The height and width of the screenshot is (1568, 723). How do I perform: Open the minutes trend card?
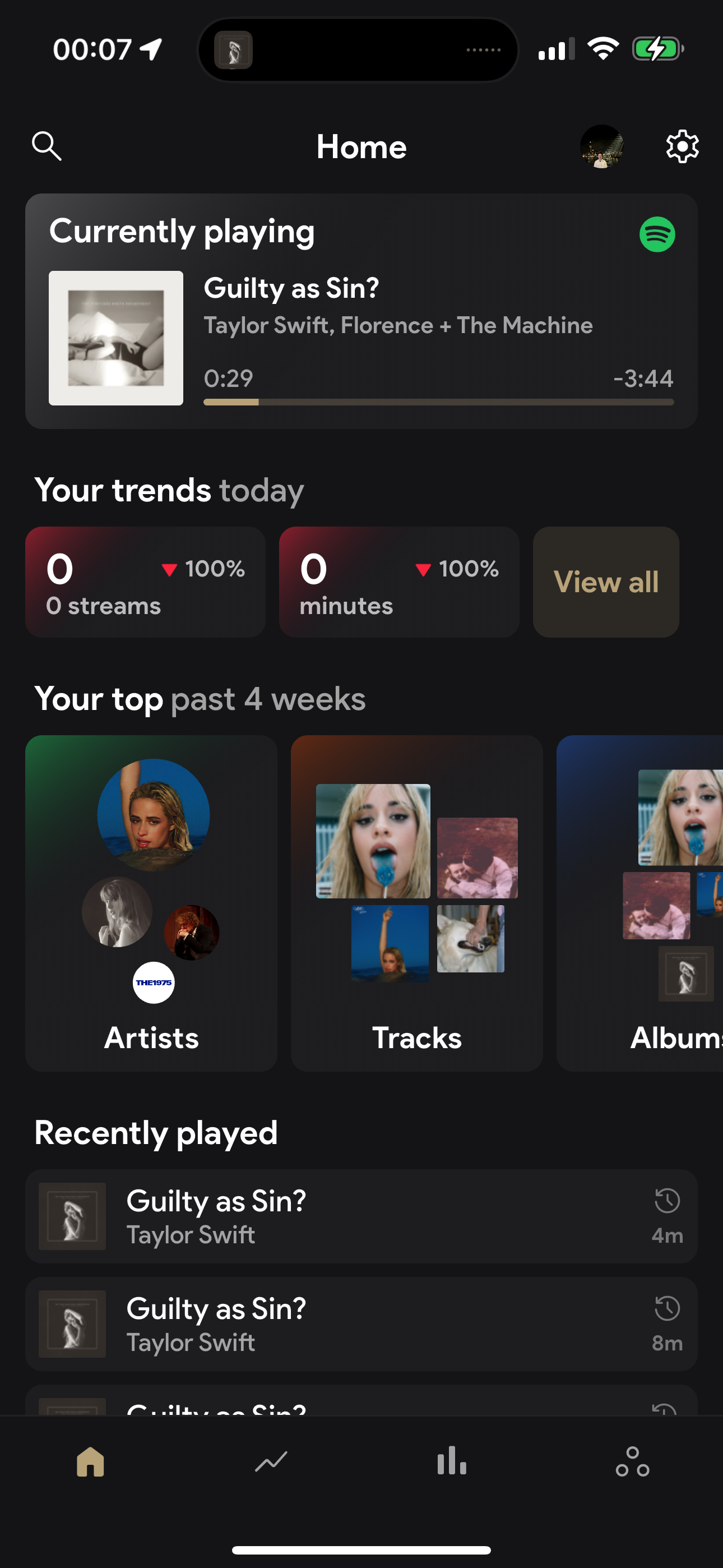point(398,582)
